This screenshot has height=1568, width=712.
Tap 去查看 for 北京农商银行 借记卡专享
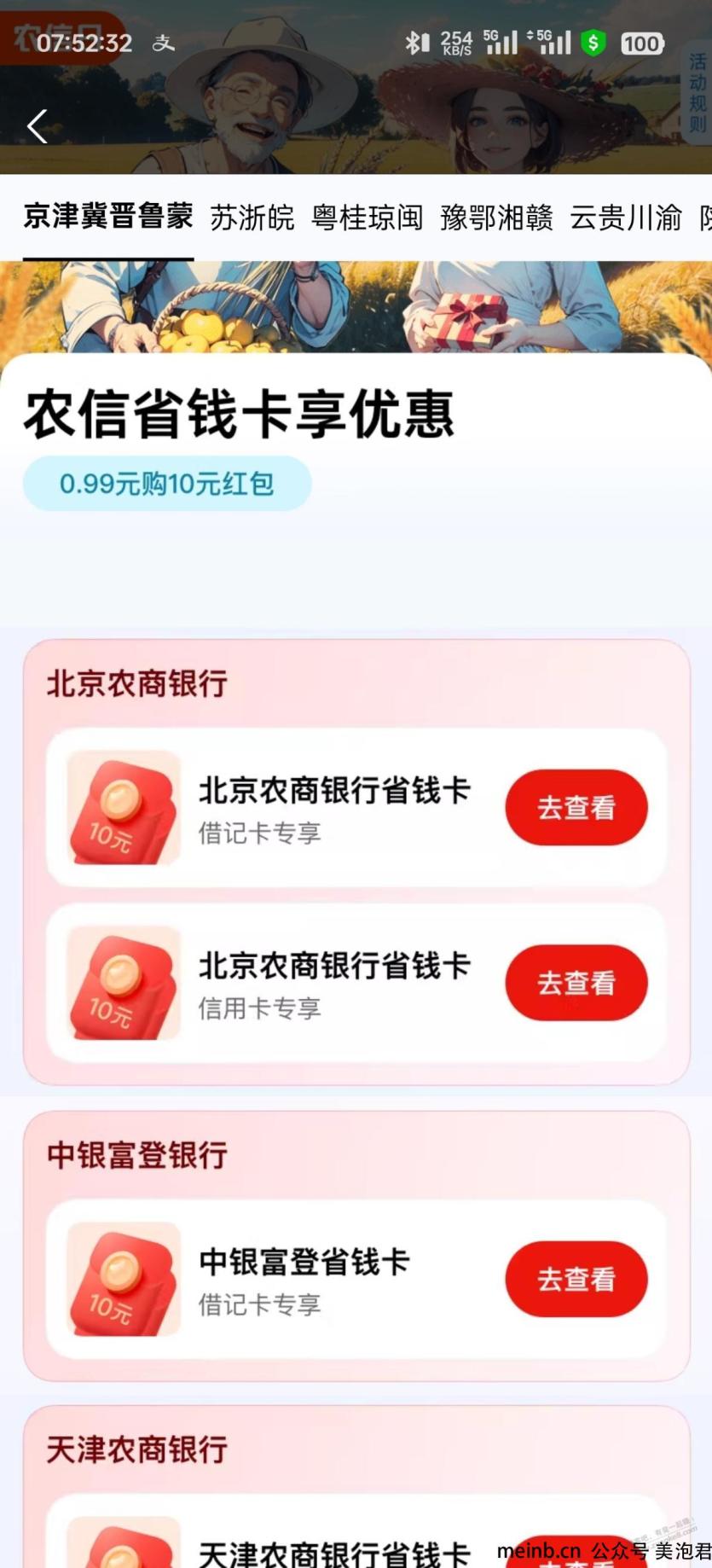tap(576, 808)
